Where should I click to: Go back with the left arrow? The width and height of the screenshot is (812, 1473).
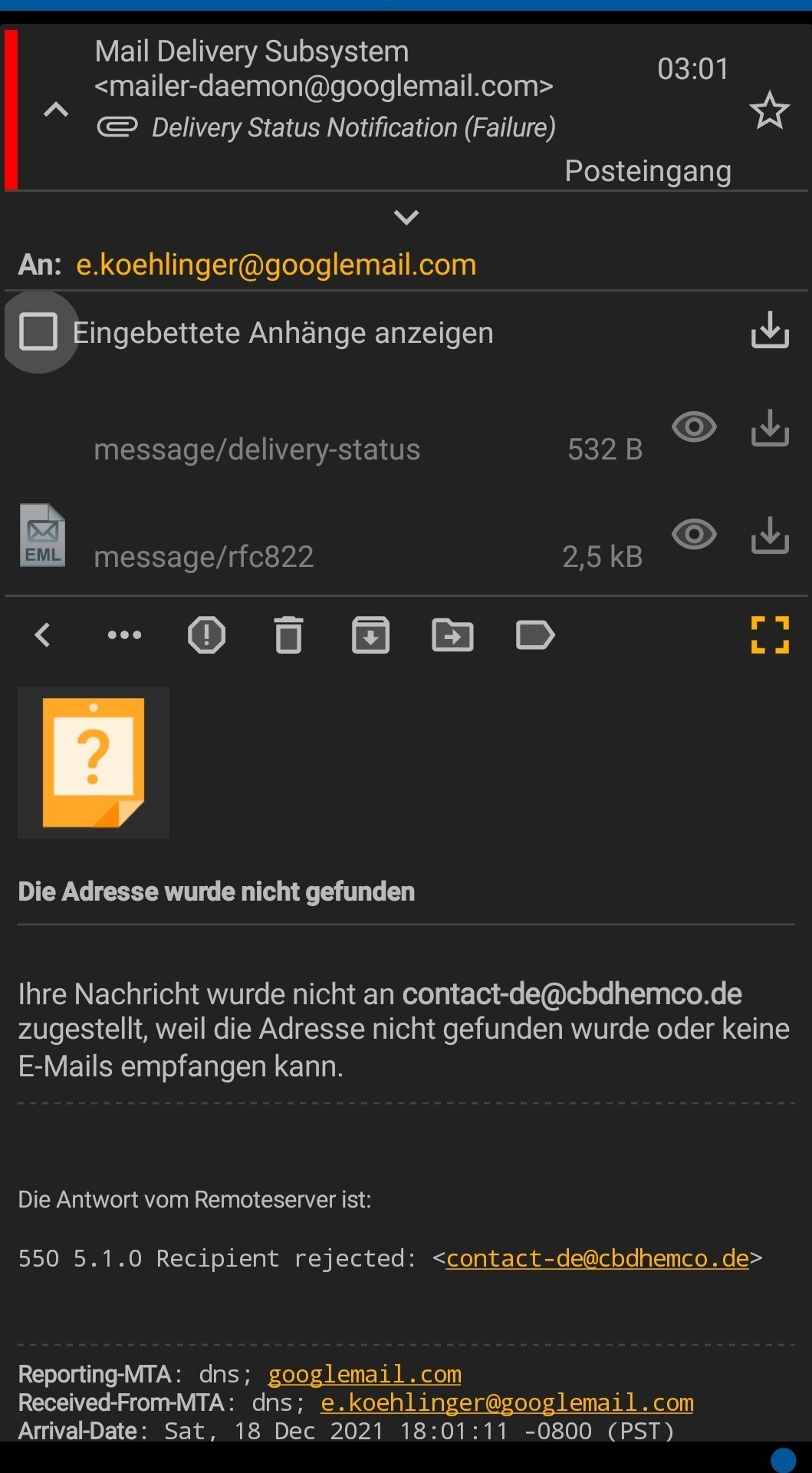click(43, 634)
